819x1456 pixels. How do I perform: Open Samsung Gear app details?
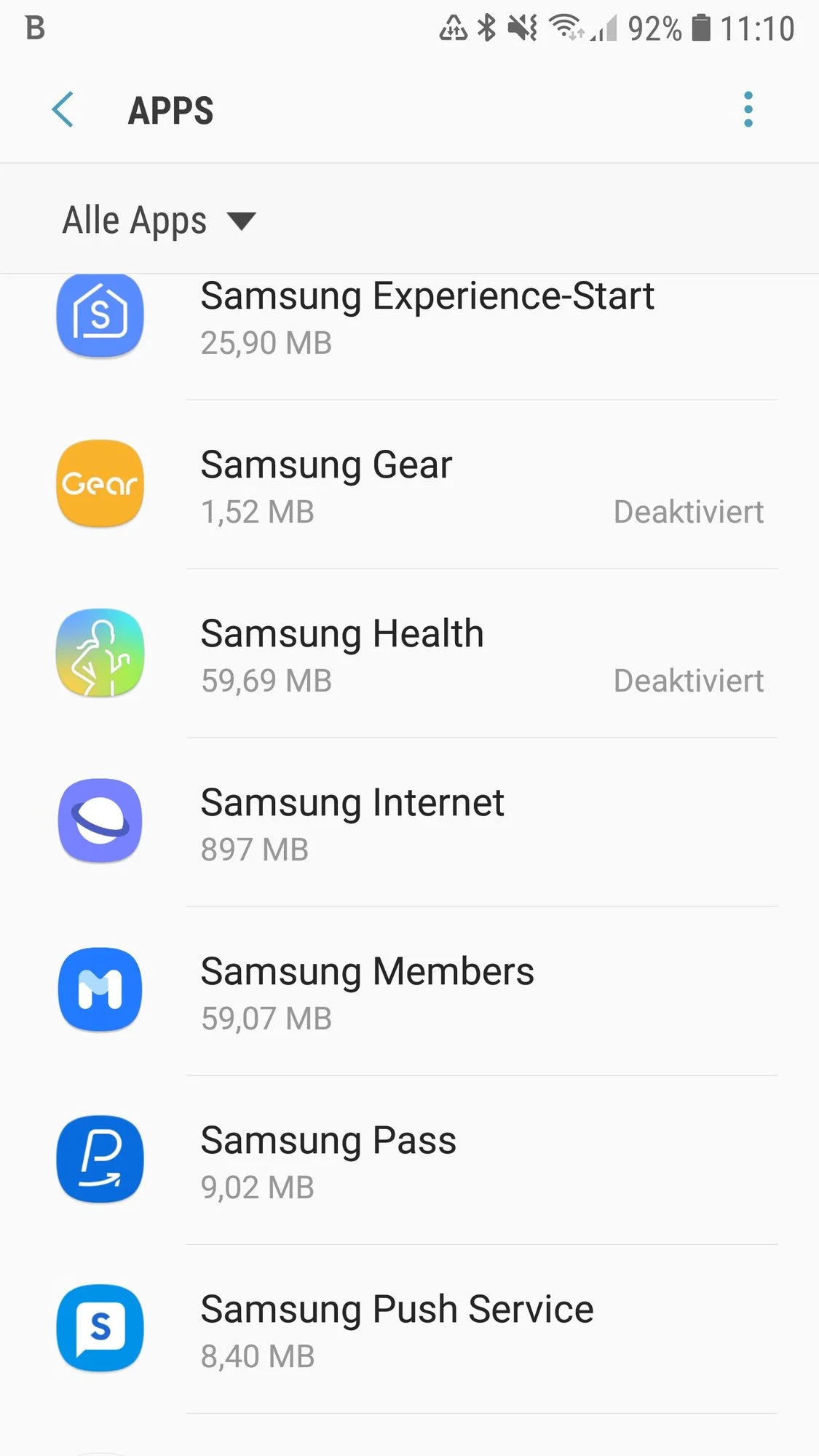409,484
